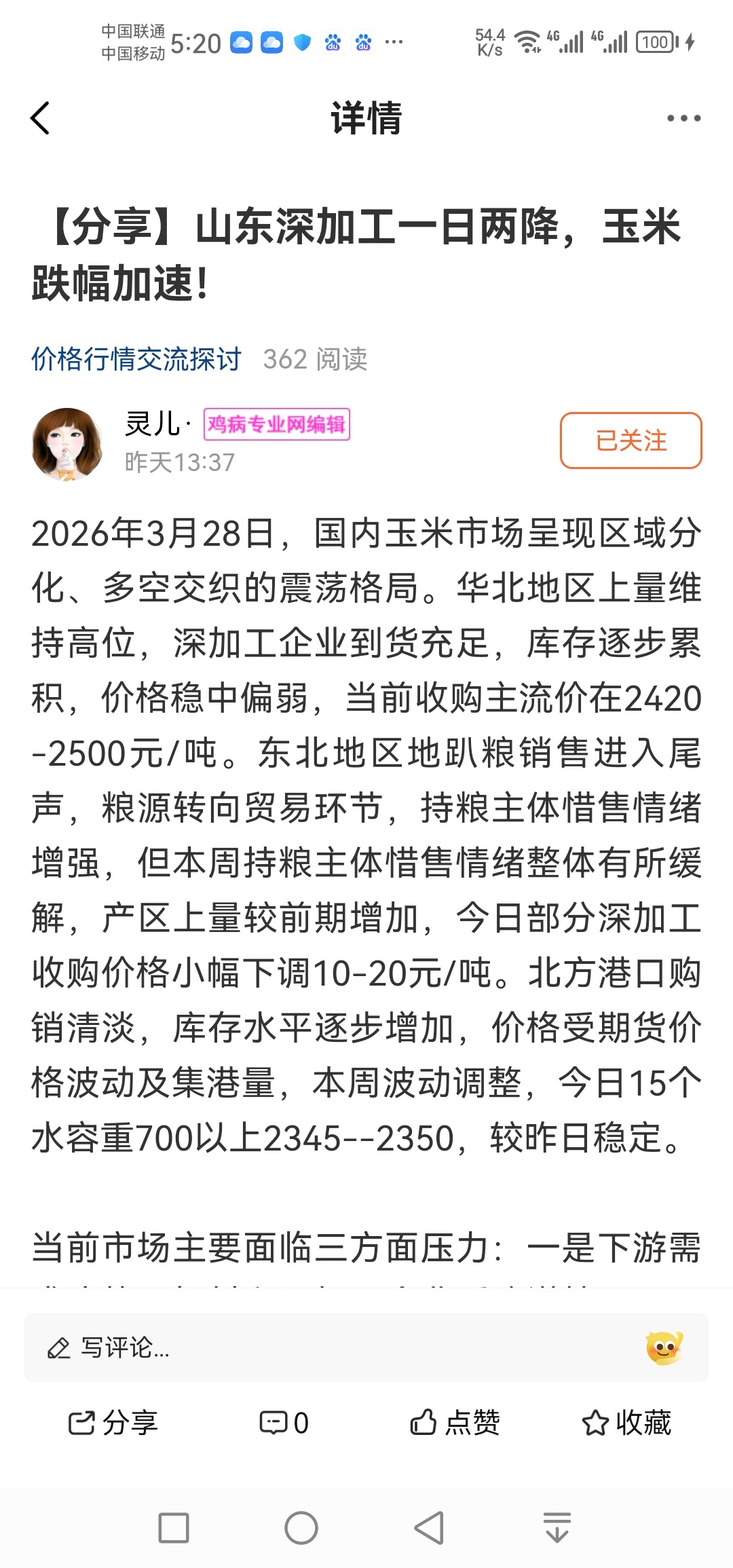
Task: Open the 价格行情交流探讨 topic link
Action: (136, 359)
